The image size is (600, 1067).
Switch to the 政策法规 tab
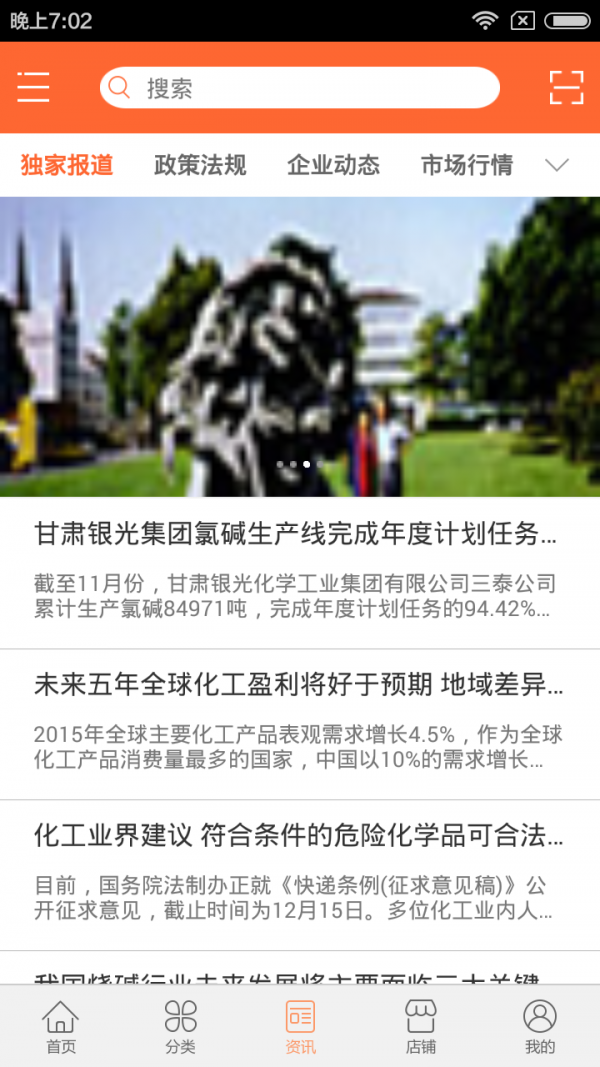pos(200,165)
